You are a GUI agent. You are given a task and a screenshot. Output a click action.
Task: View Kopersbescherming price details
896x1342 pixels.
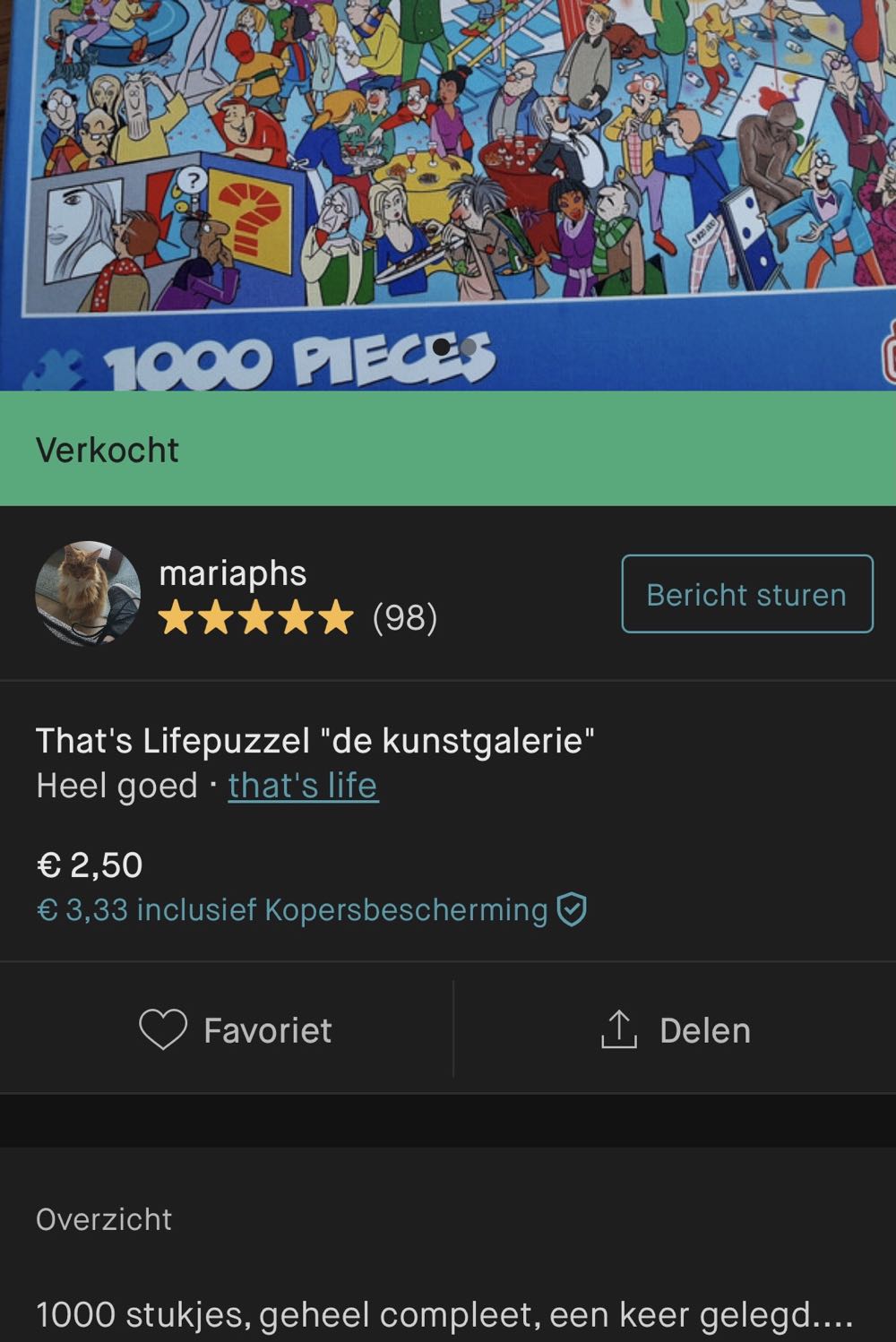311,910
